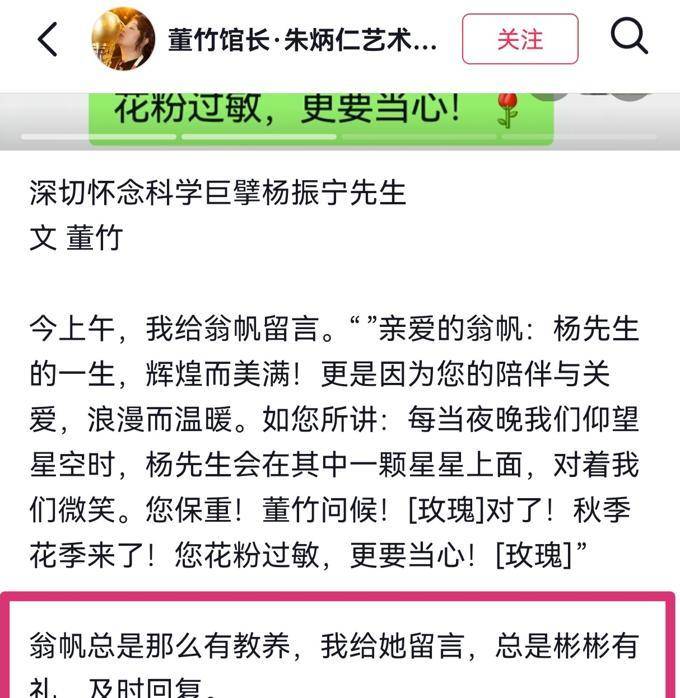Follow the author with 关注 button
This screenshot has height=698, width=680.
pyautogui.click(x=519, y=39)
